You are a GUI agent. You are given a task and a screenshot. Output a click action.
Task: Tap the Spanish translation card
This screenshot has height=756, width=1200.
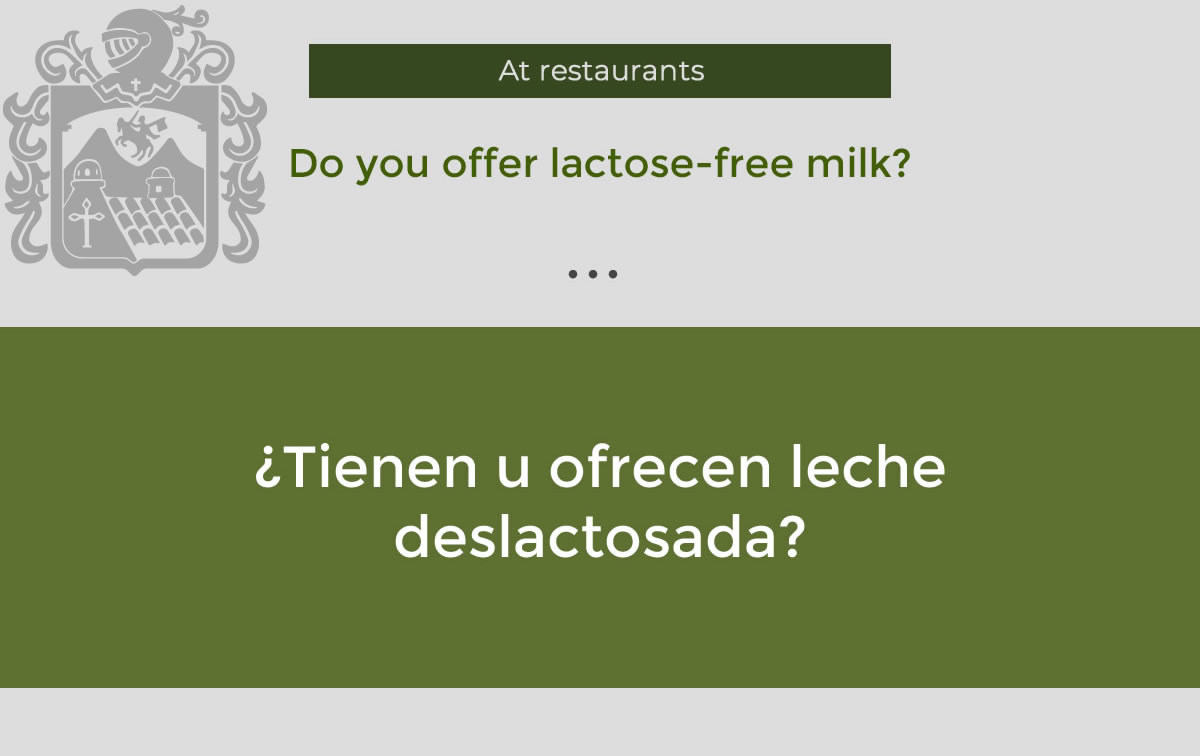tap(600, 507)
